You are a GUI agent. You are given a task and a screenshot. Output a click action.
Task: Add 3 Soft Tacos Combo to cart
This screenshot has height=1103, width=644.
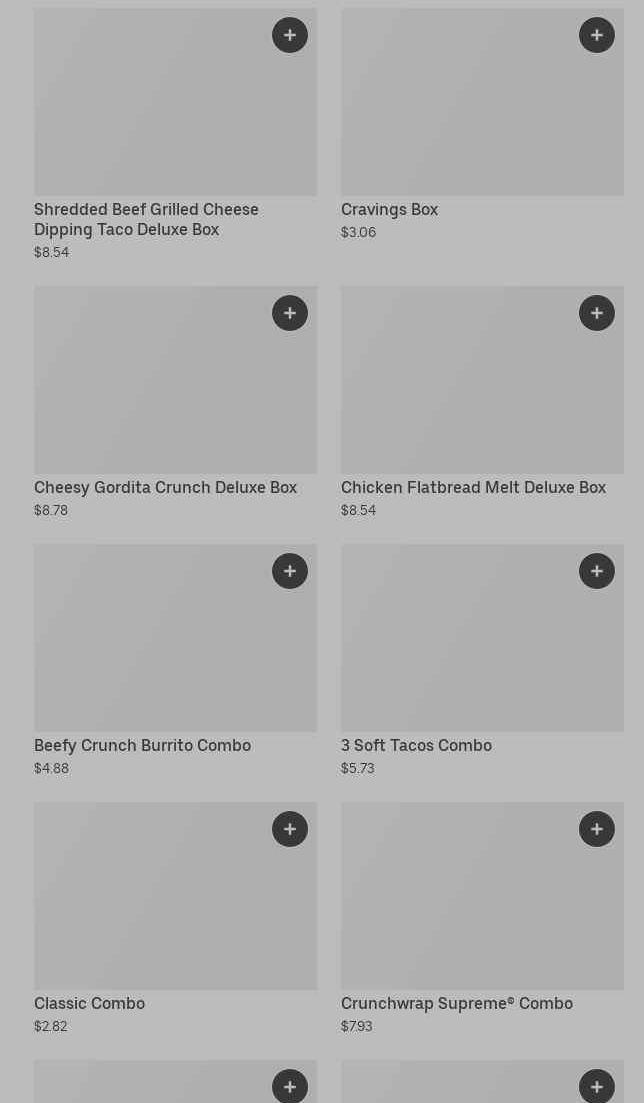[x=597, y=571]
